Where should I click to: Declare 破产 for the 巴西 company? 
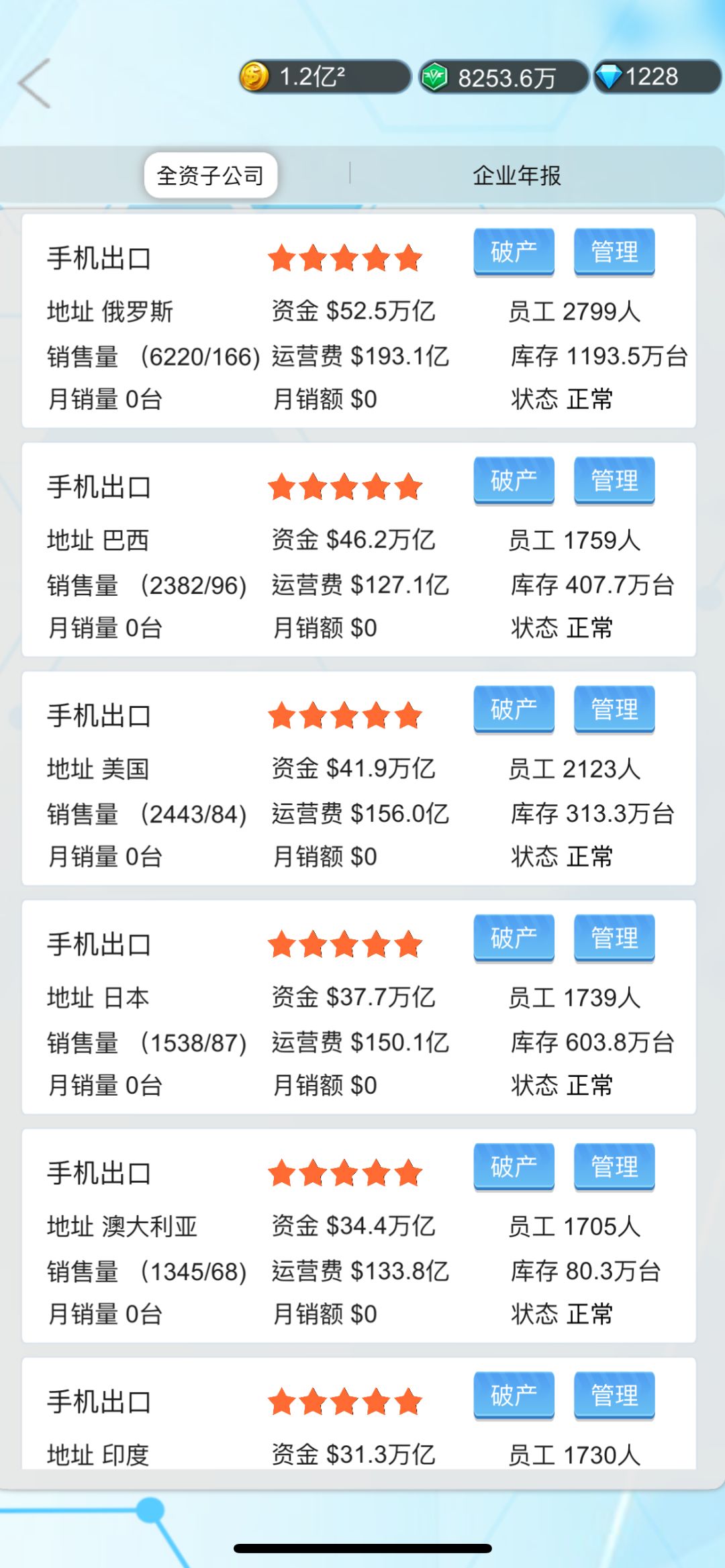[x=514, y=481]
